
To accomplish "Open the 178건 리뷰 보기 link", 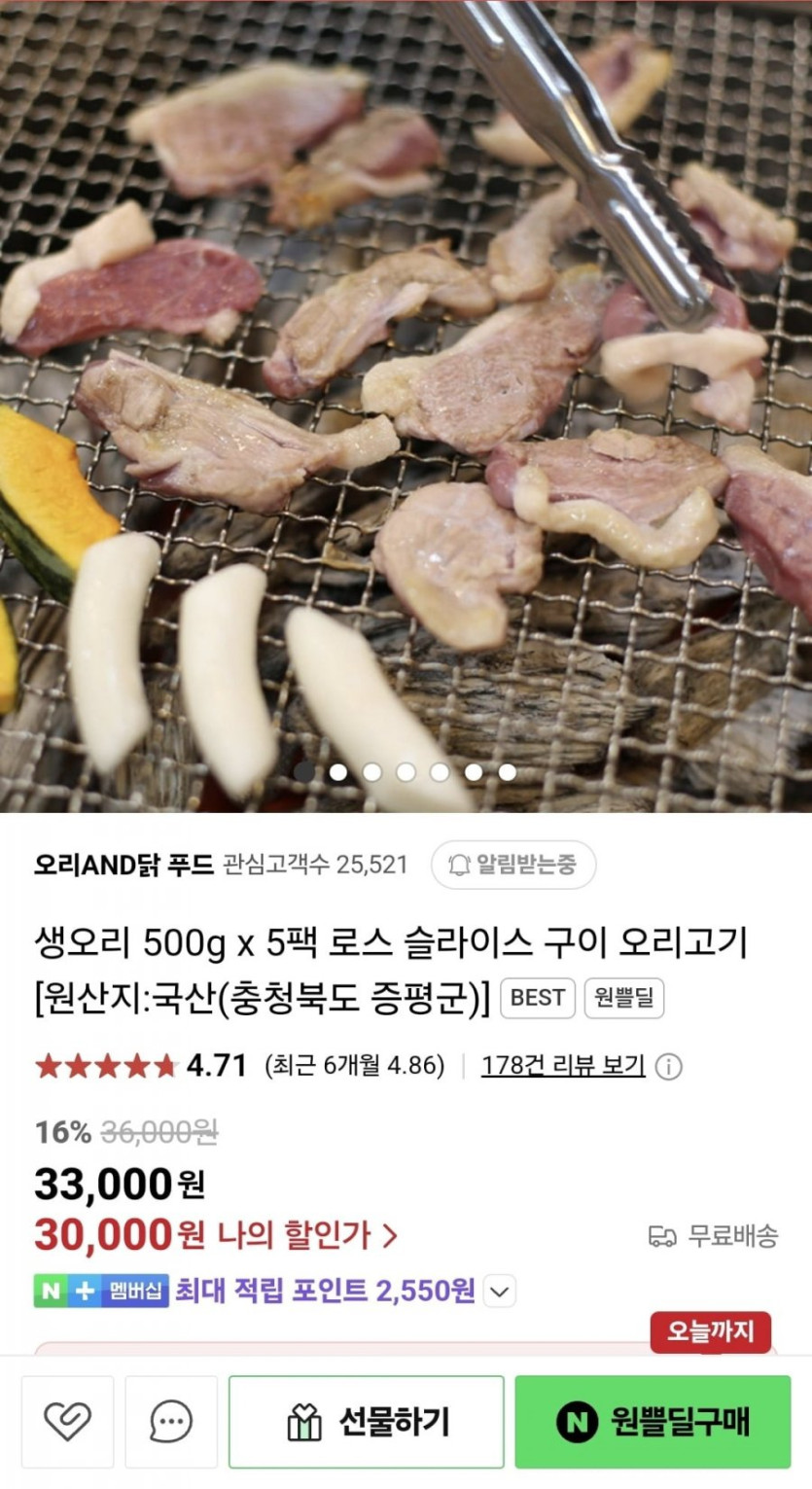I will tap(563, 1066).
